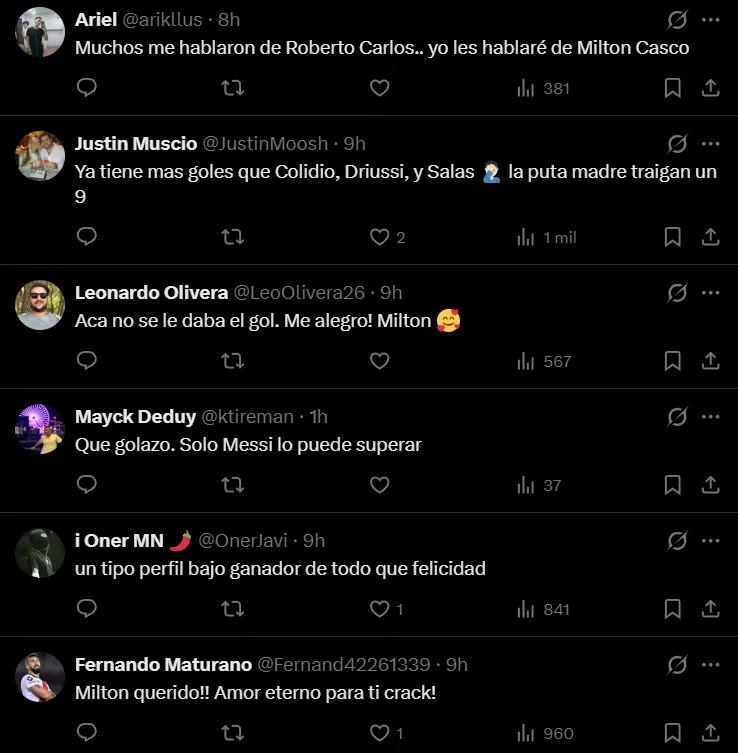The height and width of the screenshot is (753, 738).
Task: Visit Justin Muscio's profile via his name
Action: pyautogui.click(x=136, y=143)
